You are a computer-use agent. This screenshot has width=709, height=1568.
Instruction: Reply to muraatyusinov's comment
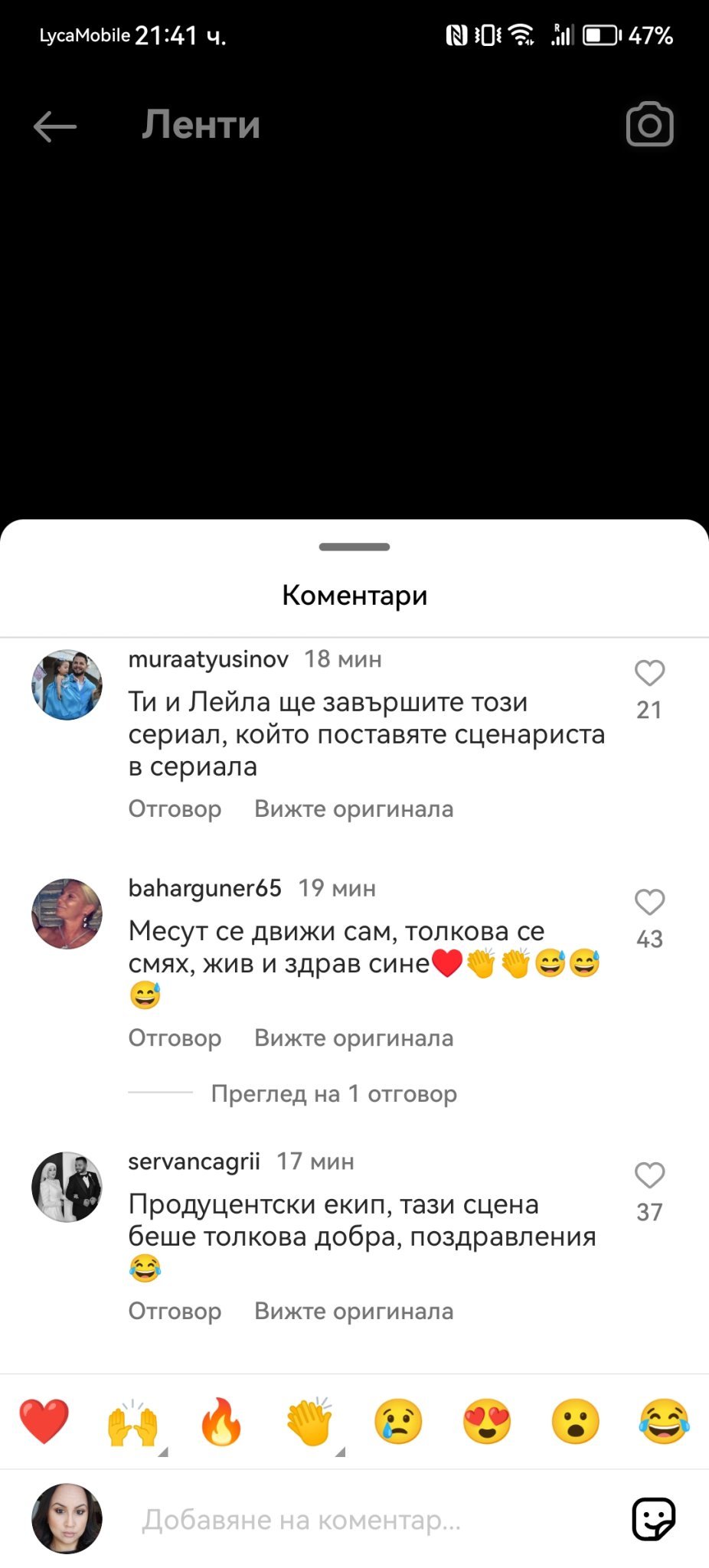(x=175, y=808)
